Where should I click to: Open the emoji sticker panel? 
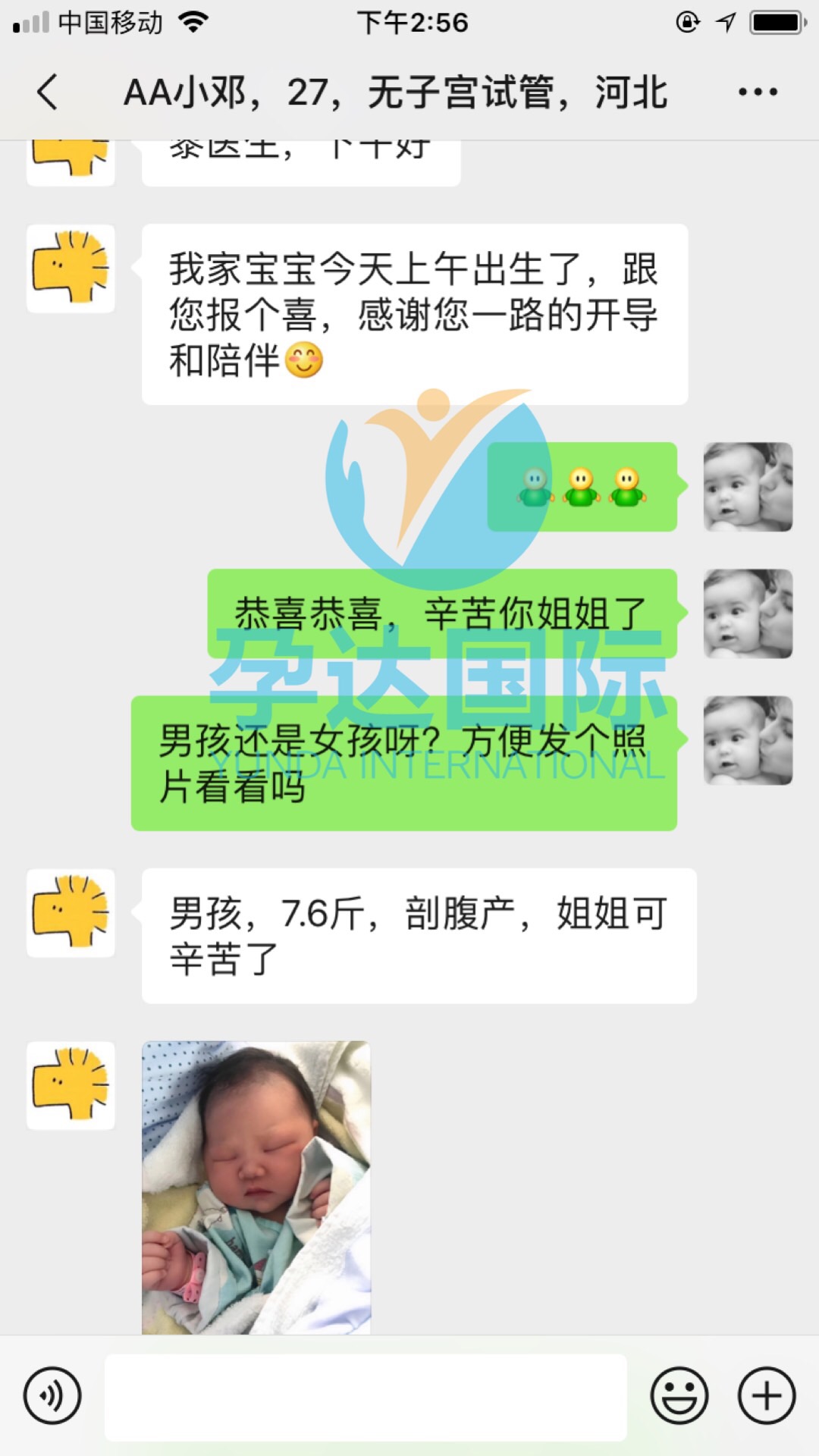tap(679, 1395)
